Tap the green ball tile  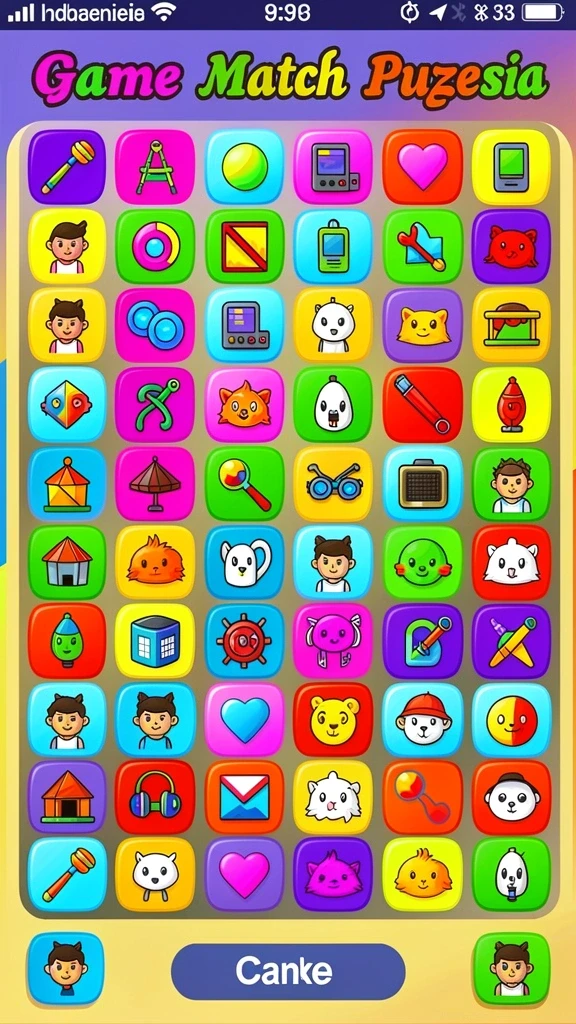click(x=245, y=167)
